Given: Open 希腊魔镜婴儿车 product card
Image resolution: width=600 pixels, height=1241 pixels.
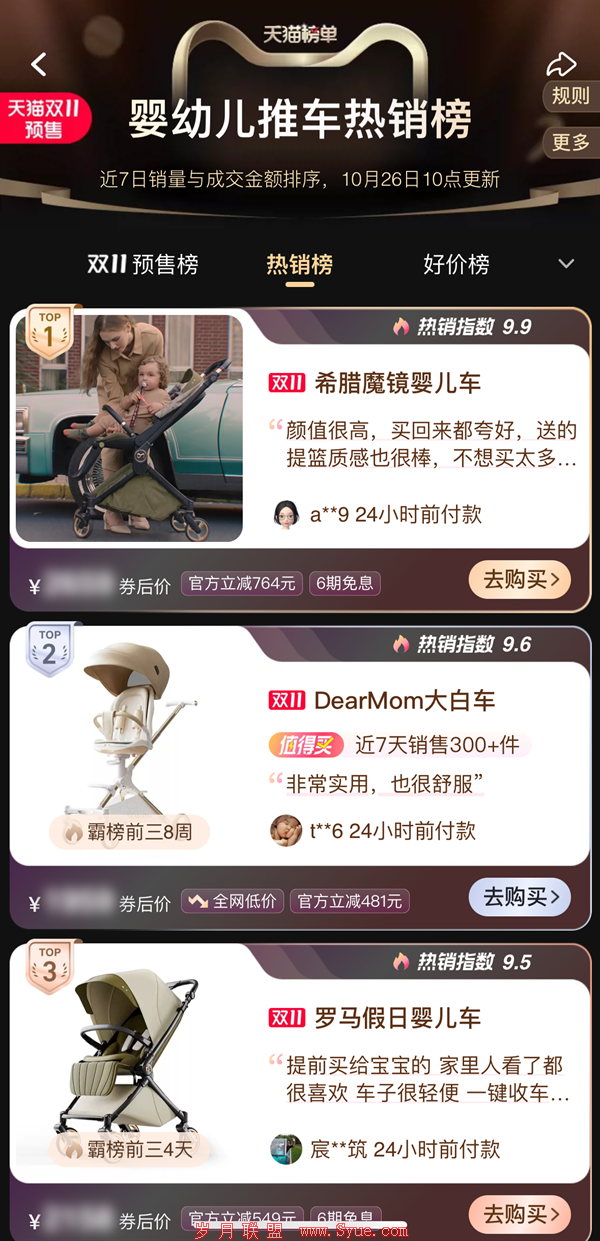Looking at the screenshot, I should (396, 383).
